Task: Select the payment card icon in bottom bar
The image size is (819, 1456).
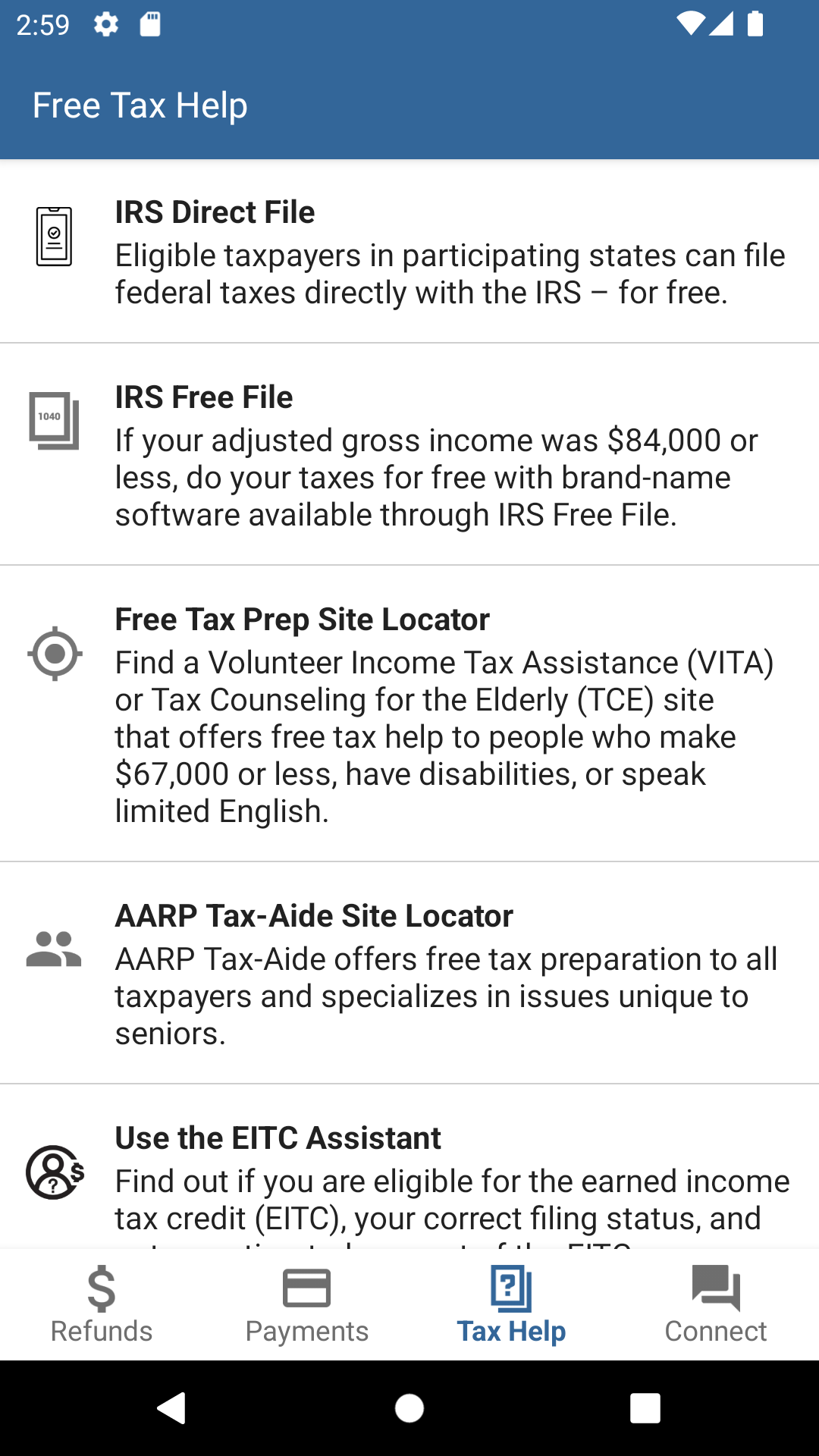Action: pyautogui.click(x=307, y=1289)
